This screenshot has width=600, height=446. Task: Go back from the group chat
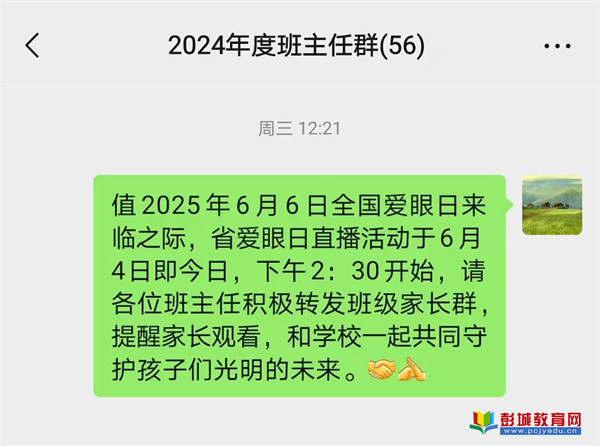tap(33, 45)
